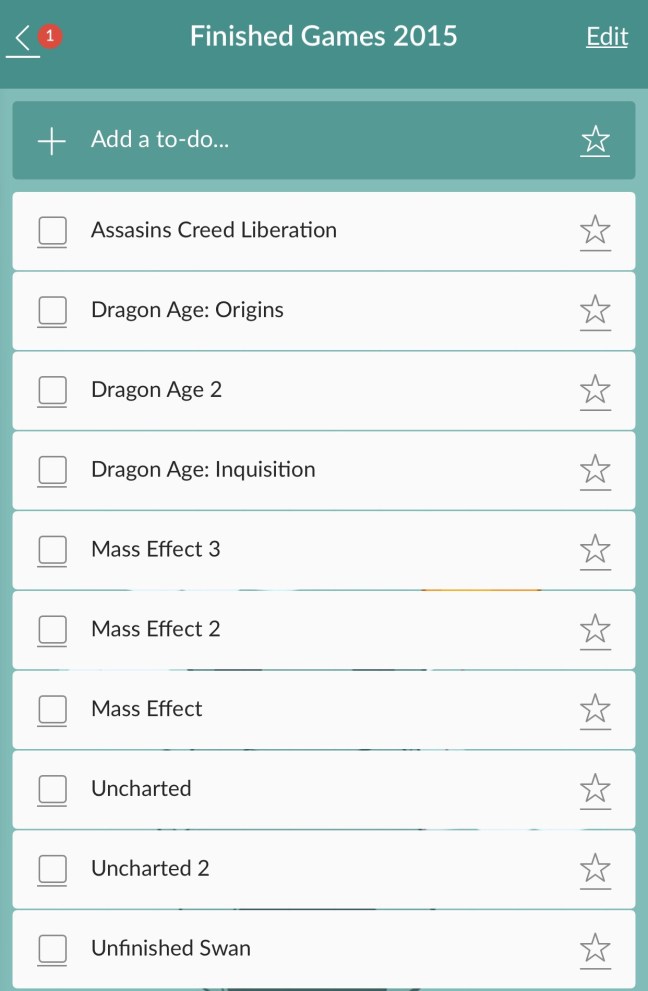Image resolution: width=648 pixels, height=991 pixels.
Task: Tap Edit in the header
Action: pyautogui.click(x=606, y=37)
